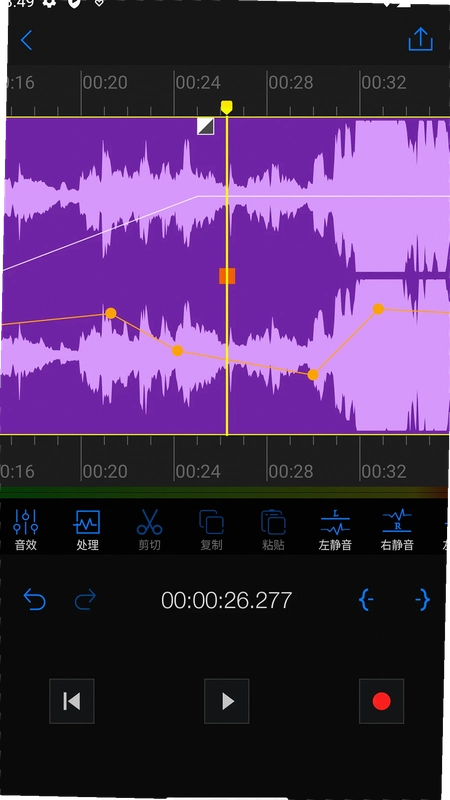450x800 pixels.
Task: Select 左静音 to mute left channel
Action: 335,530
